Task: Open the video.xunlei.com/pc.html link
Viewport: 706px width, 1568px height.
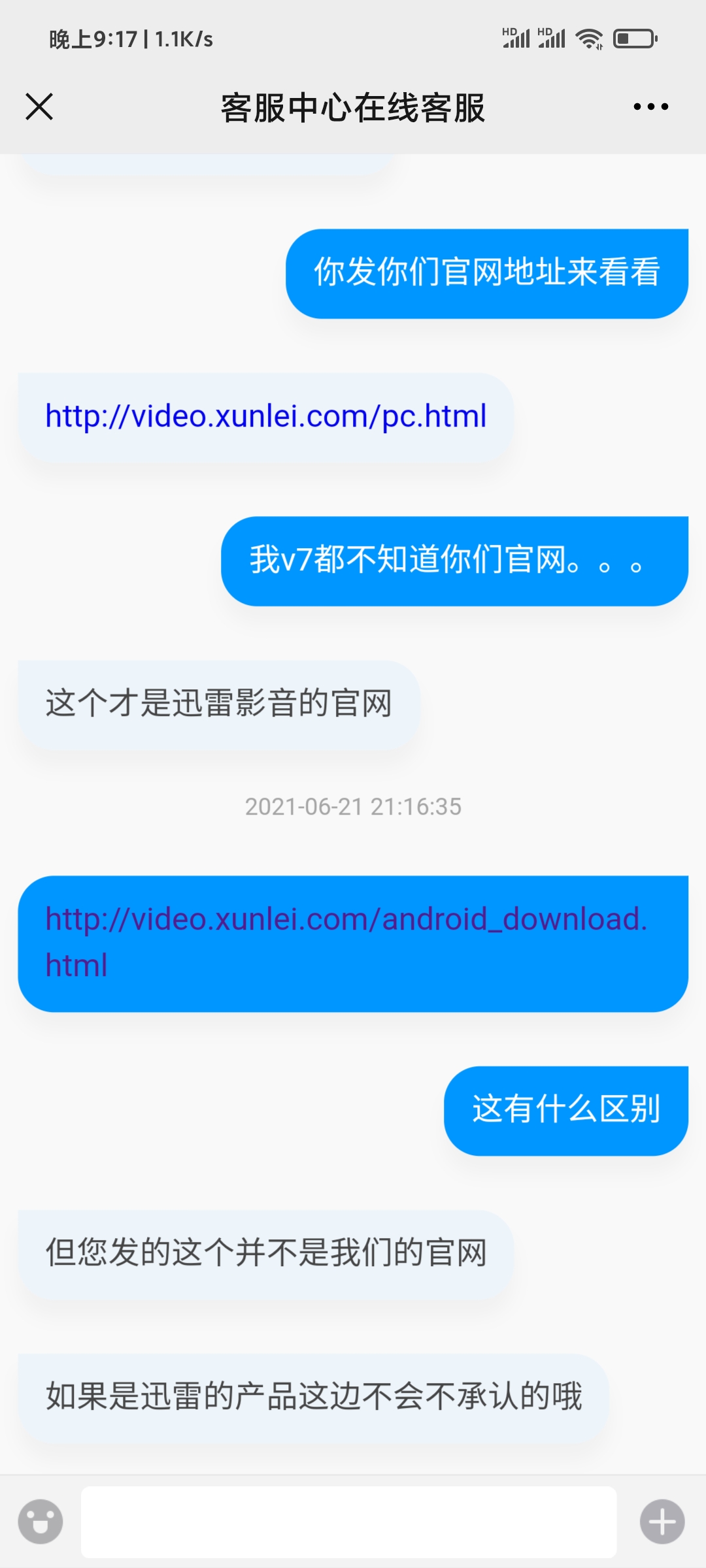Action: 265,416
